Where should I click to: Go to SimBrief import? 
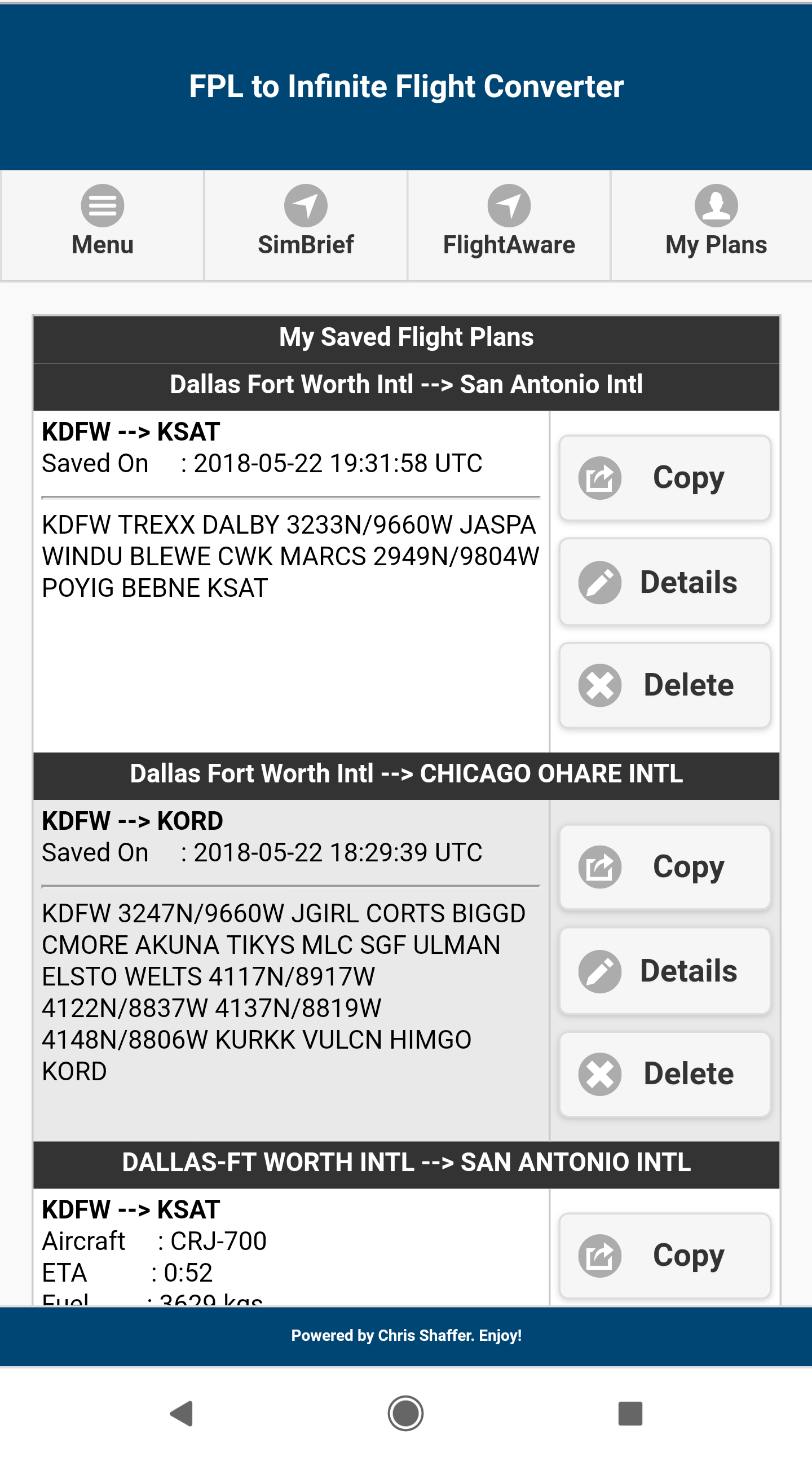[x=306, y=225]
